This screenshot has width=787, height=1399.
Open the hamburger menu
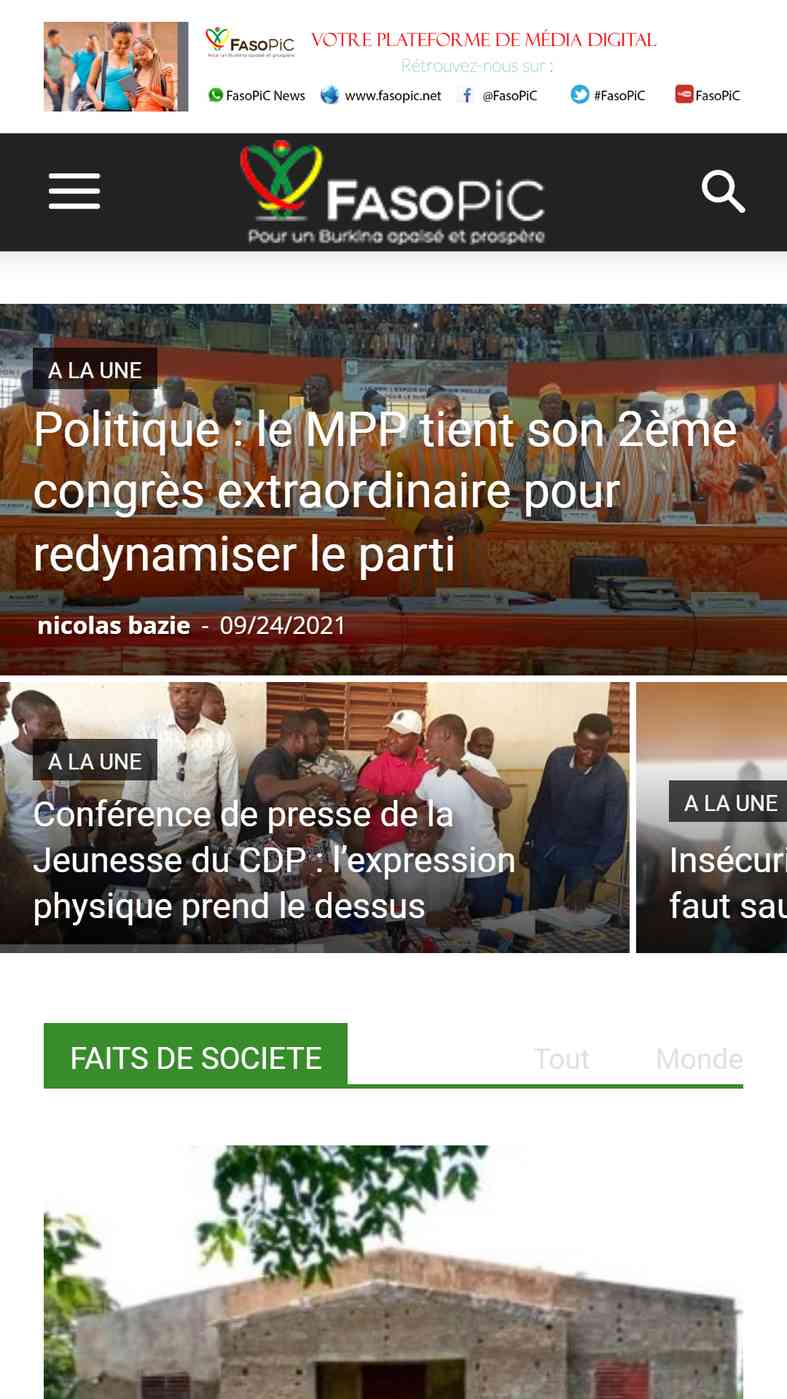pos(74,191)
